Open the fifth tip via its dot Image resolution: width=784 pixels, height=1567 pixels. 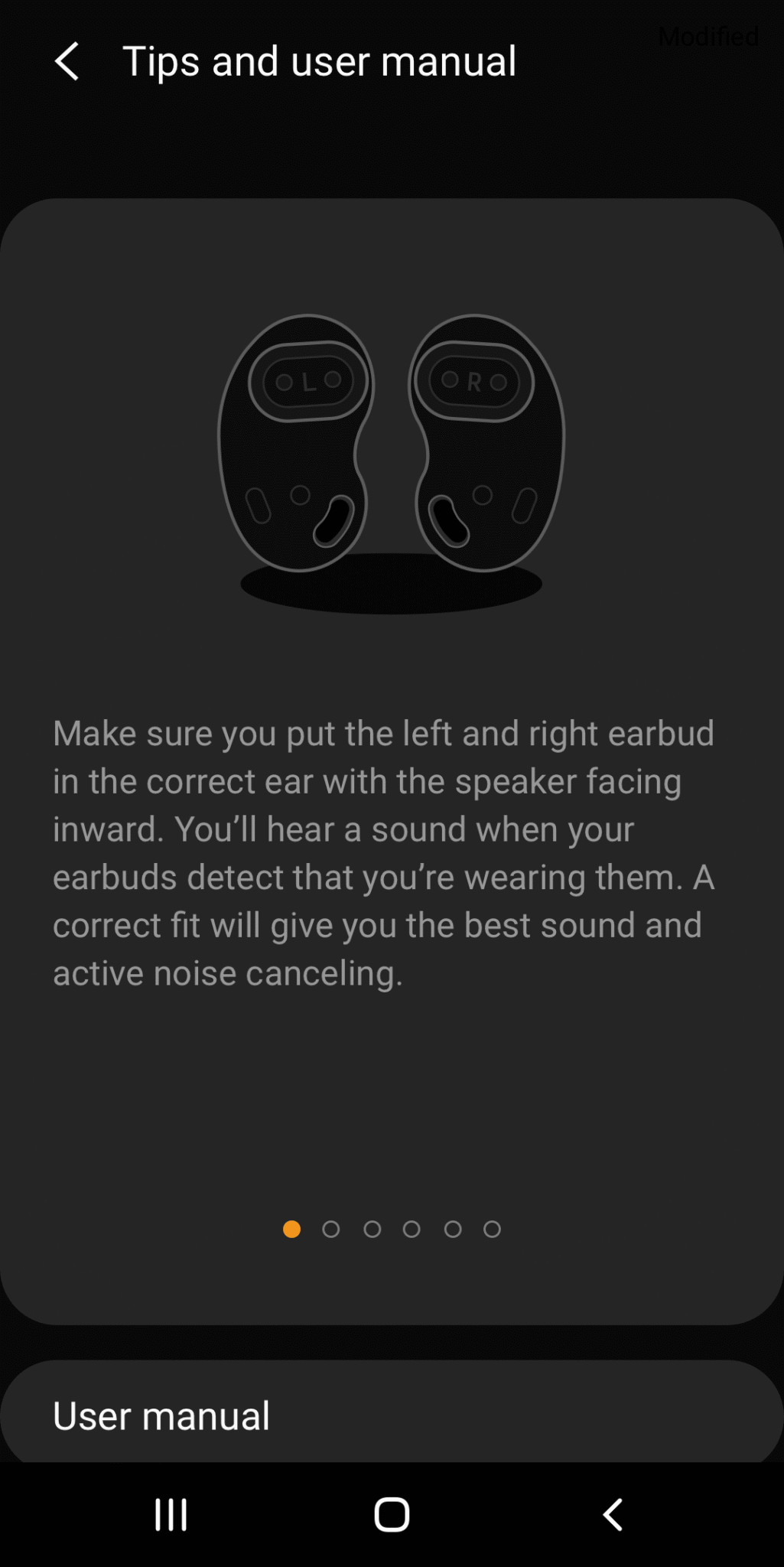click(x=453, y=1230)
